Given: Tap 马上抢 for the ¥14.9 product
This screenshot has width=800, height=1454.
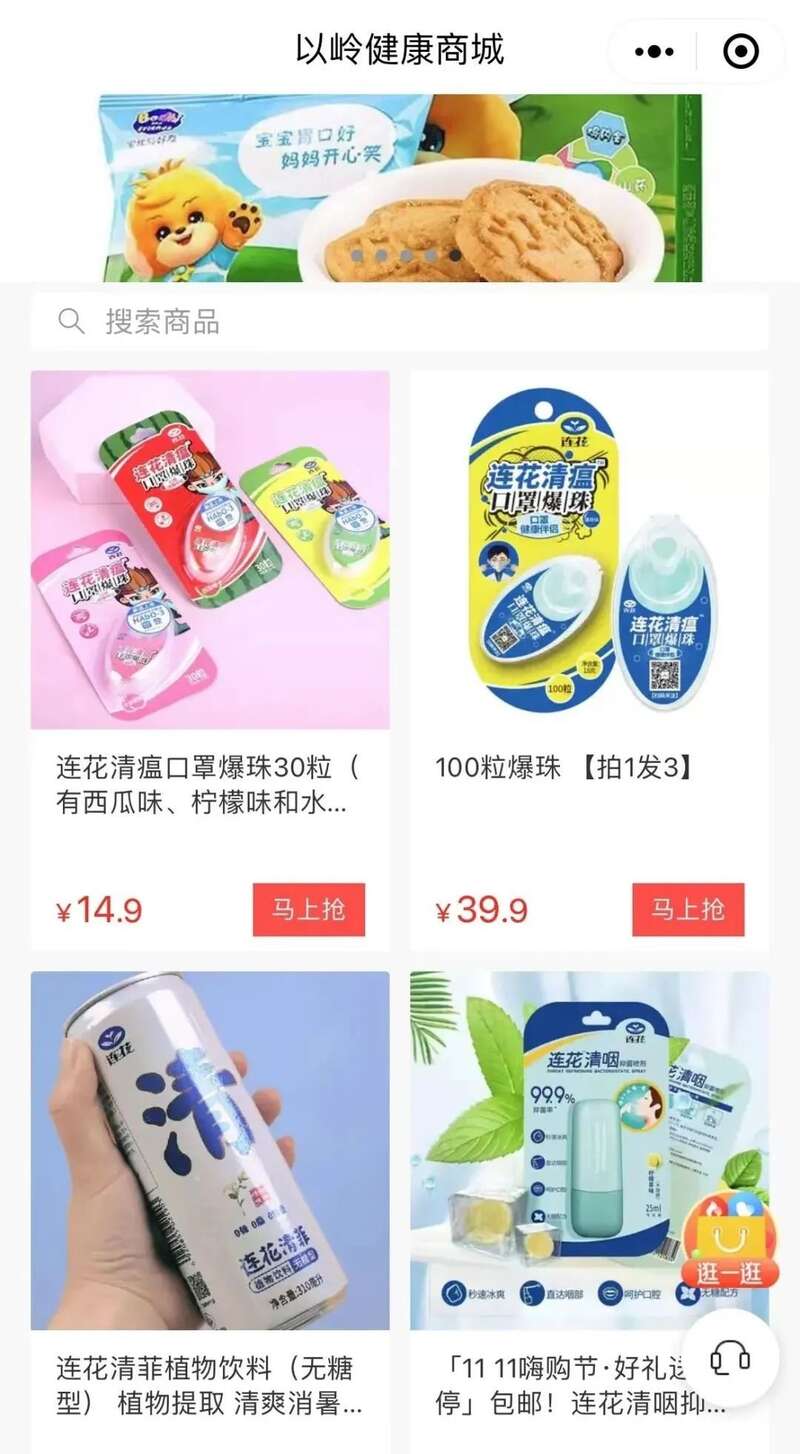Looking at the screenshot, I should 308,909.
